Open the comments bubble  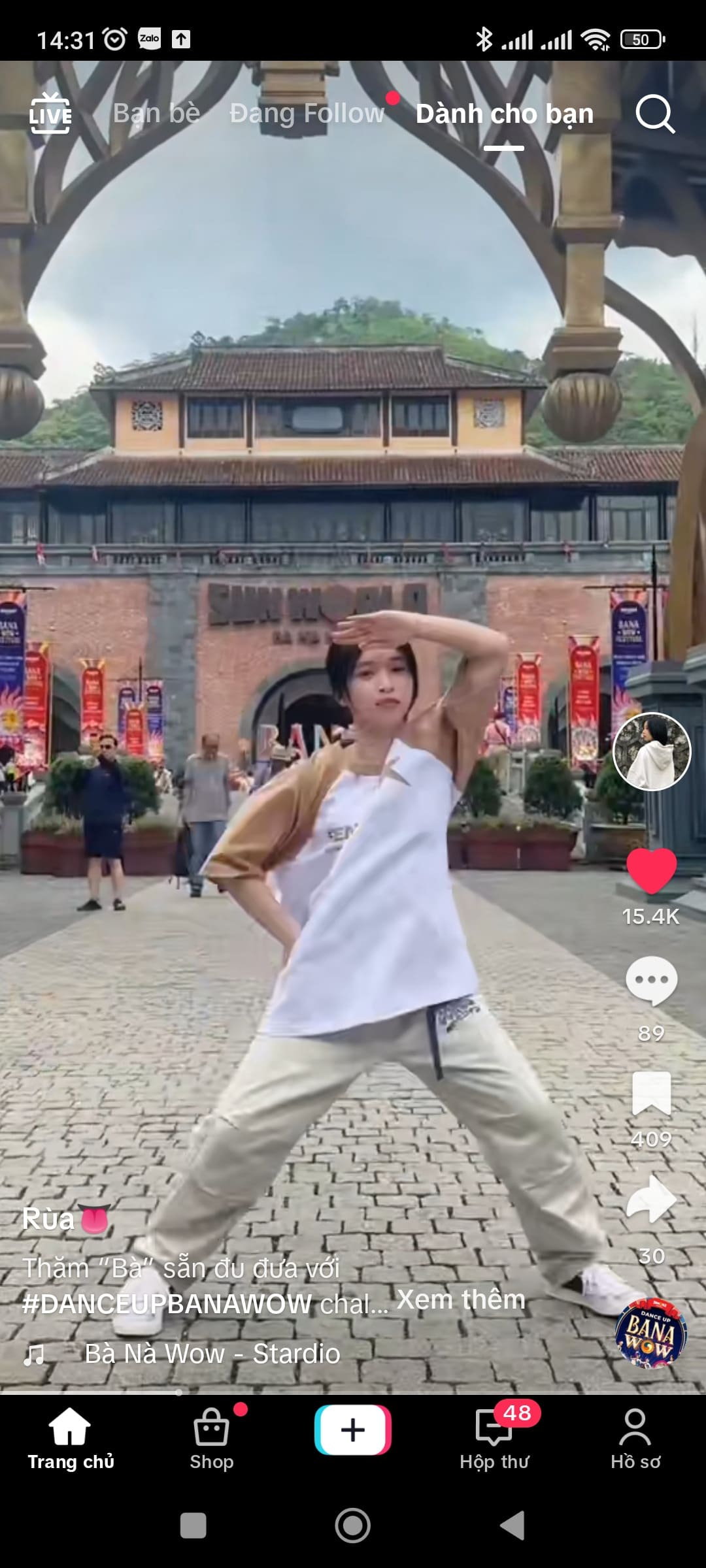click(x=651, y=980)
